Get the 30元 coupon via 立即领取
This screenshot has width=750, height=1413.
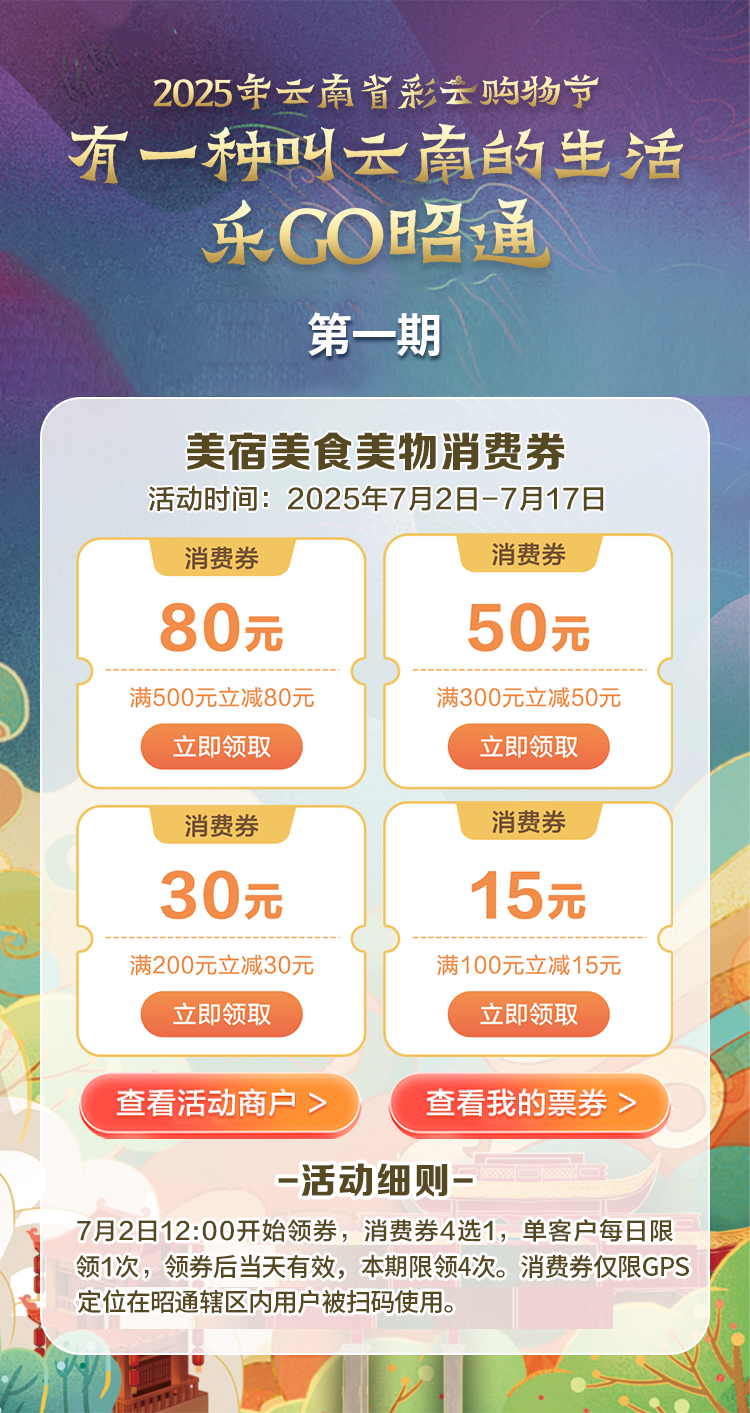(x=221, y=1014)
